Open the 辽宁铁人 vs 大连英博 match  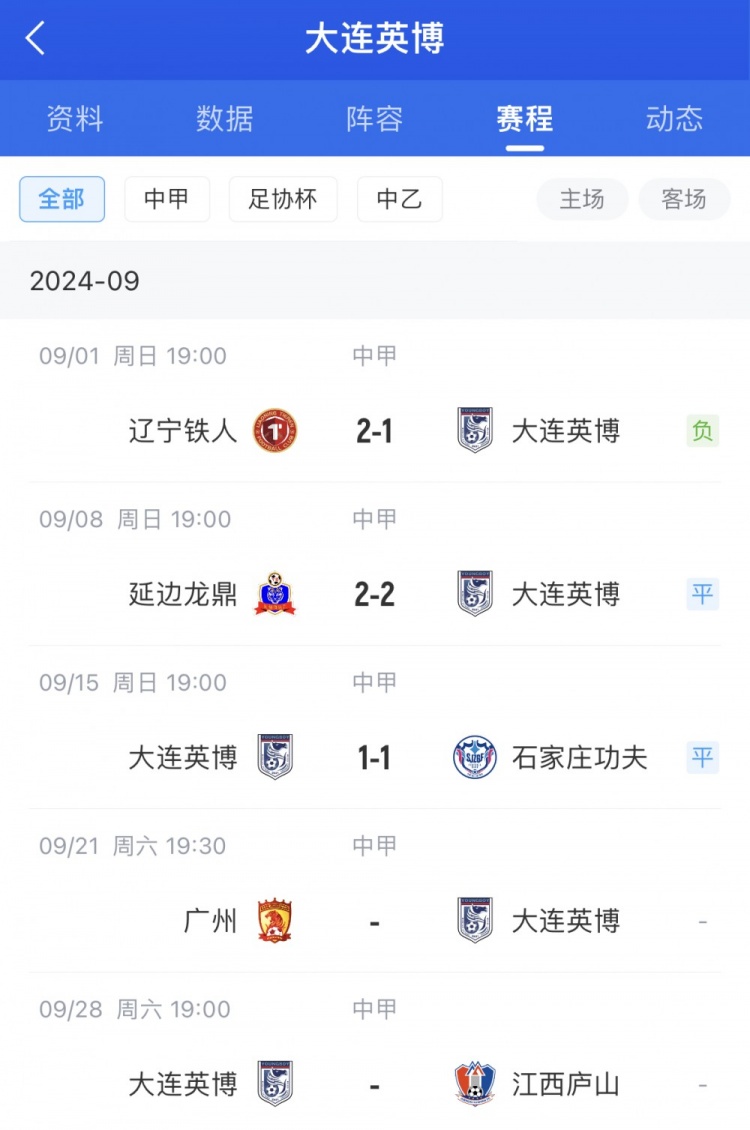pyautogui.click(x=375, y=431)
